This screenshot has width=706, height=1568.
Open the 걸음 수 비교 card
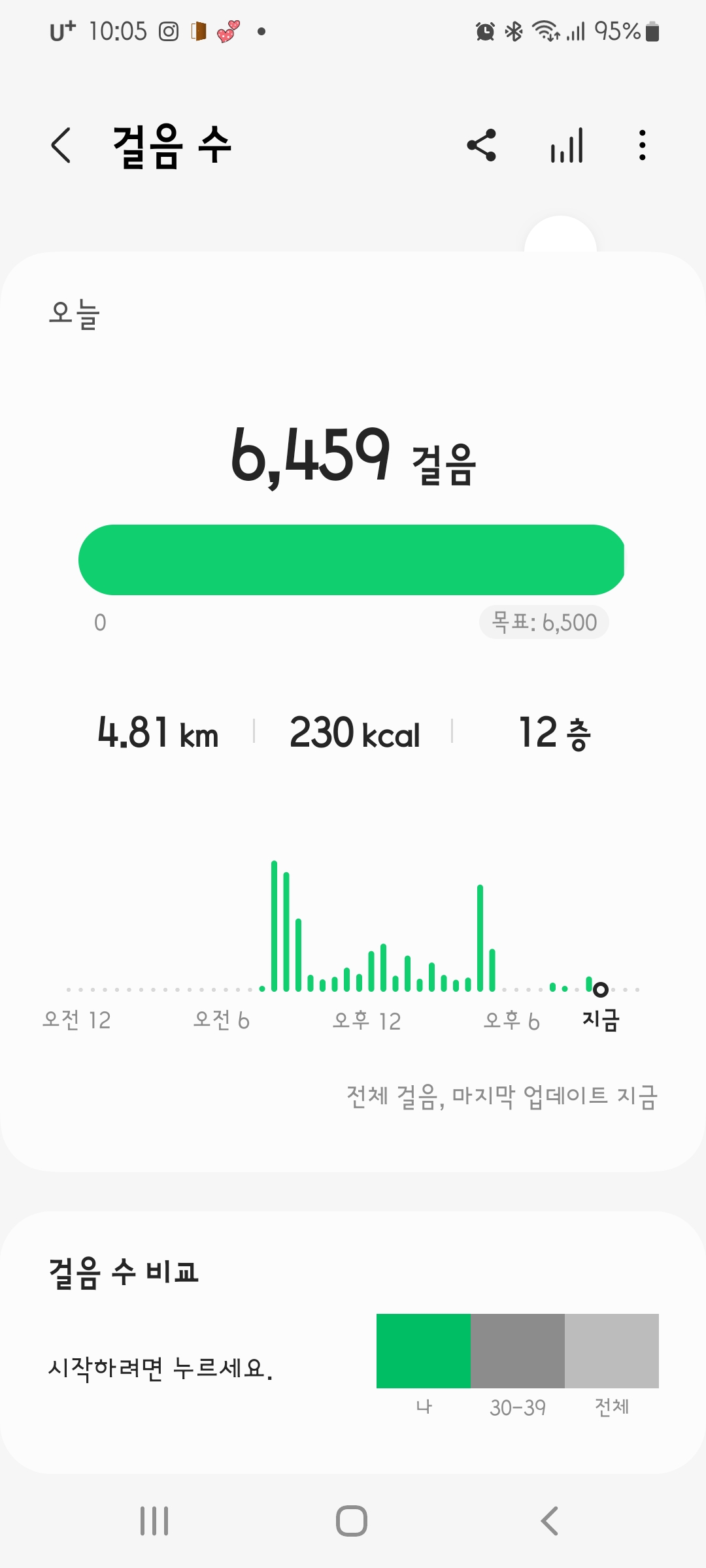coord(353,1343)
